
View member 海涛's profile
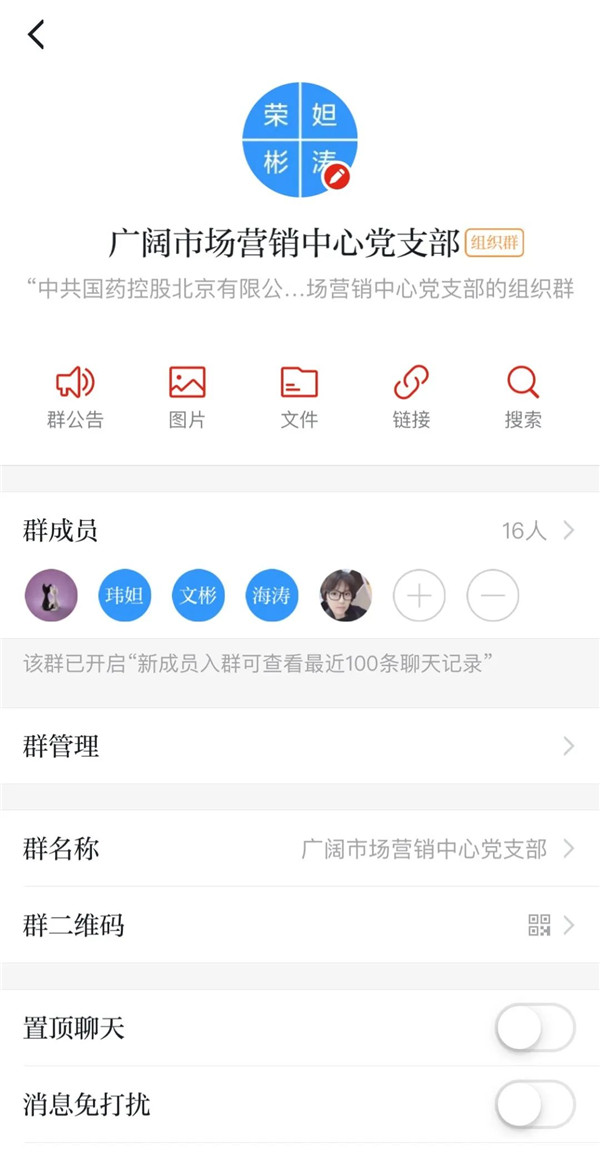pos(272,596)
